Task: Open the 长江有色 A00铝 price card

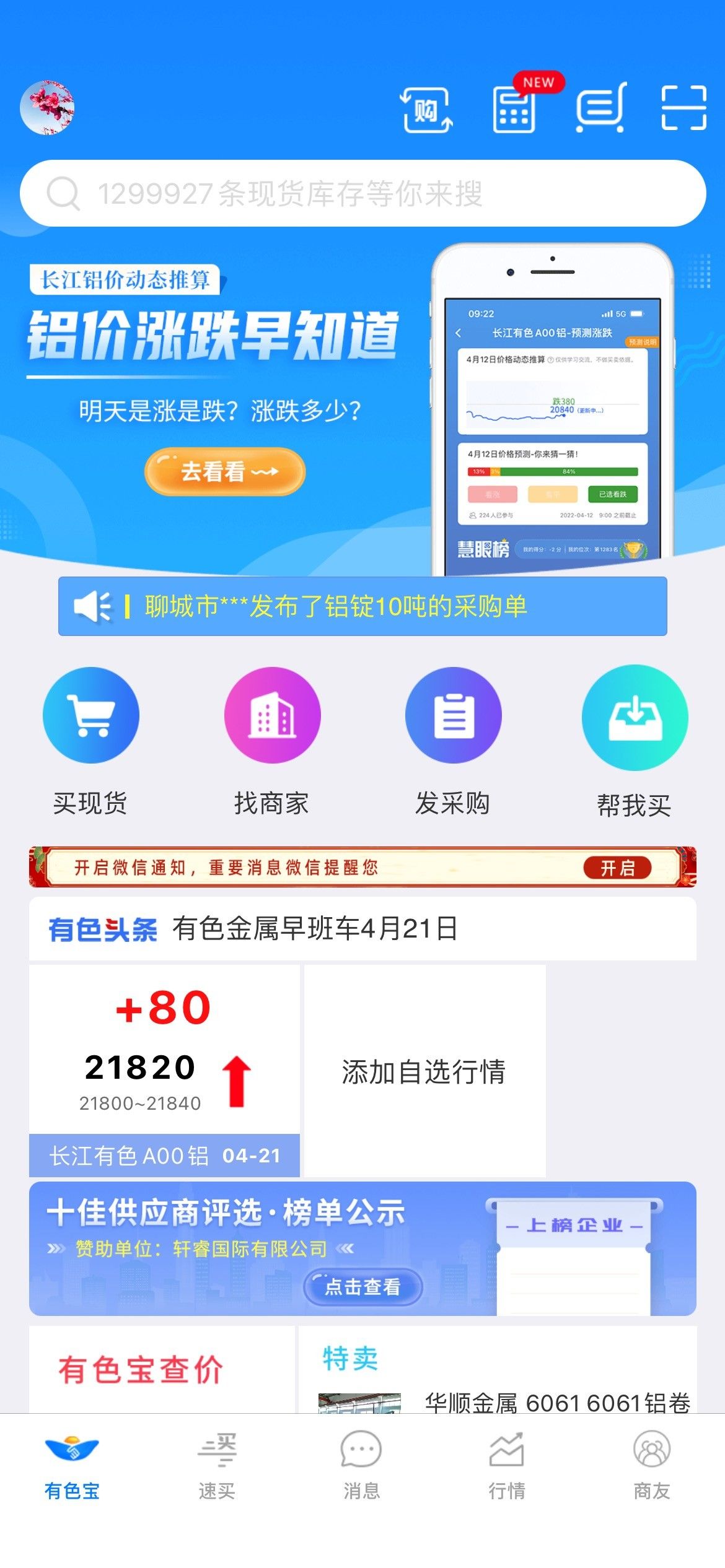Action: [x=164, y=1071]
